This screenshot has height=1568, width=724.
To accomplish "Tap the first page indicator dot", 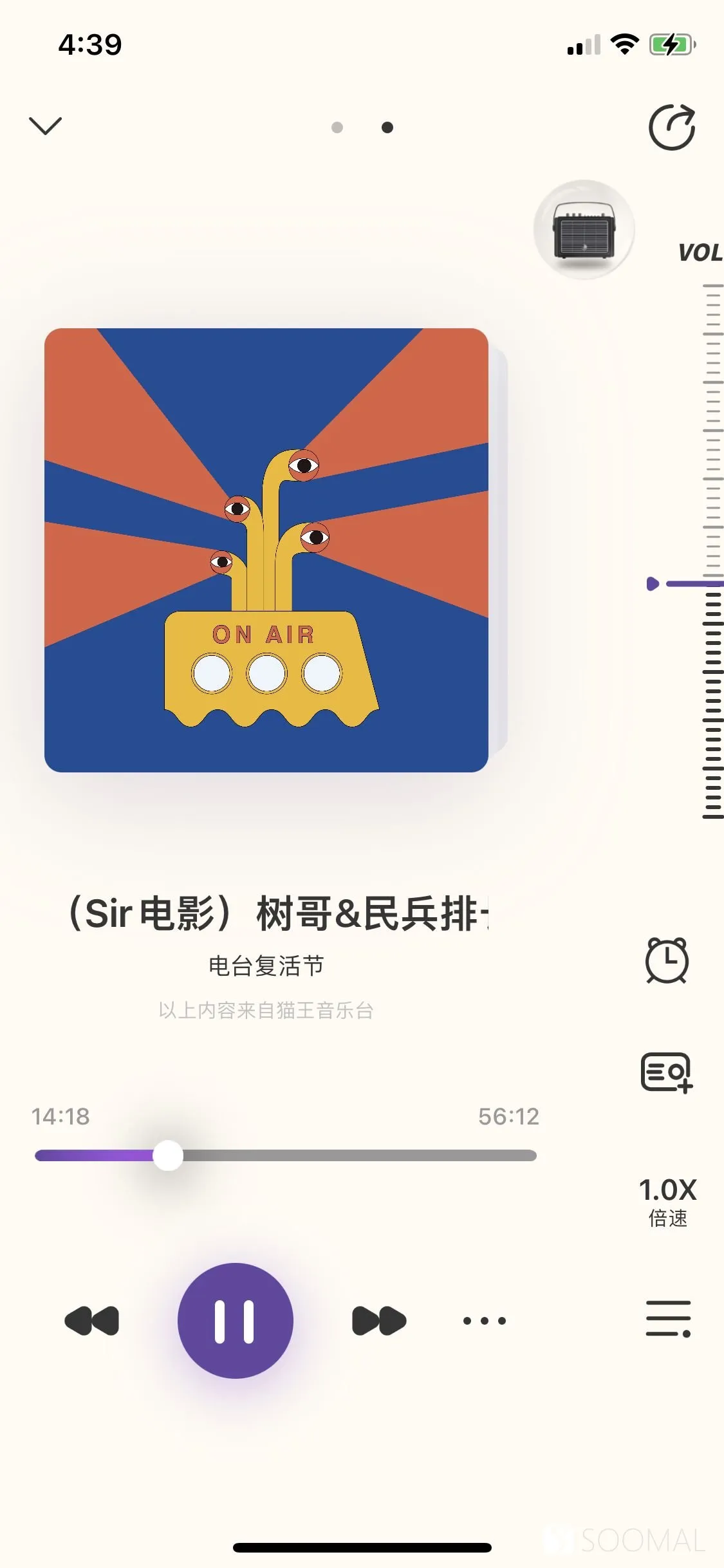I will [x=337, y=127].
